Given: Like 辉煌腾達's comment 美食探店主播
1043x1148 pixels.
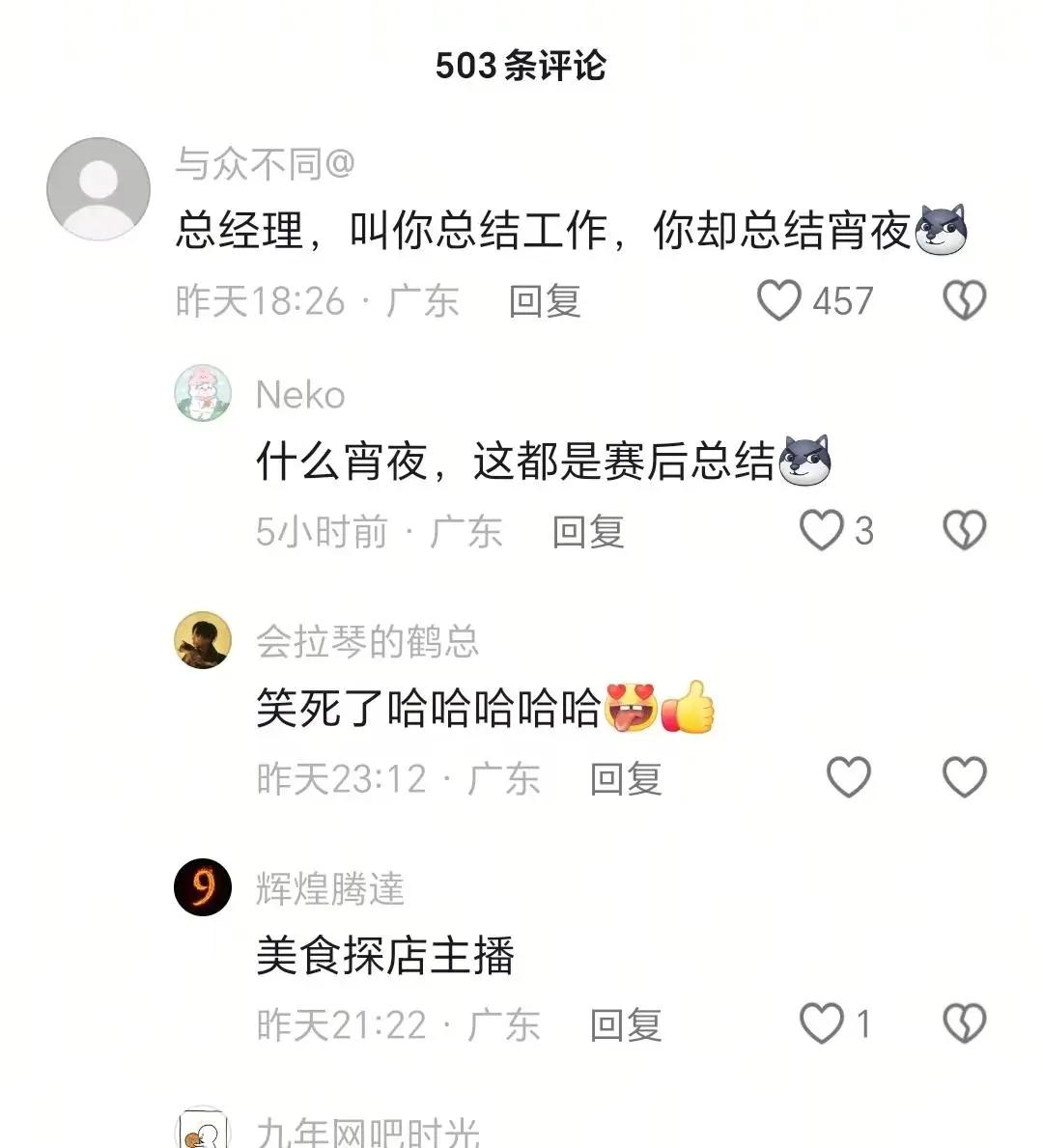Looking at the screenshot, I should click(x=822, y=1024).
